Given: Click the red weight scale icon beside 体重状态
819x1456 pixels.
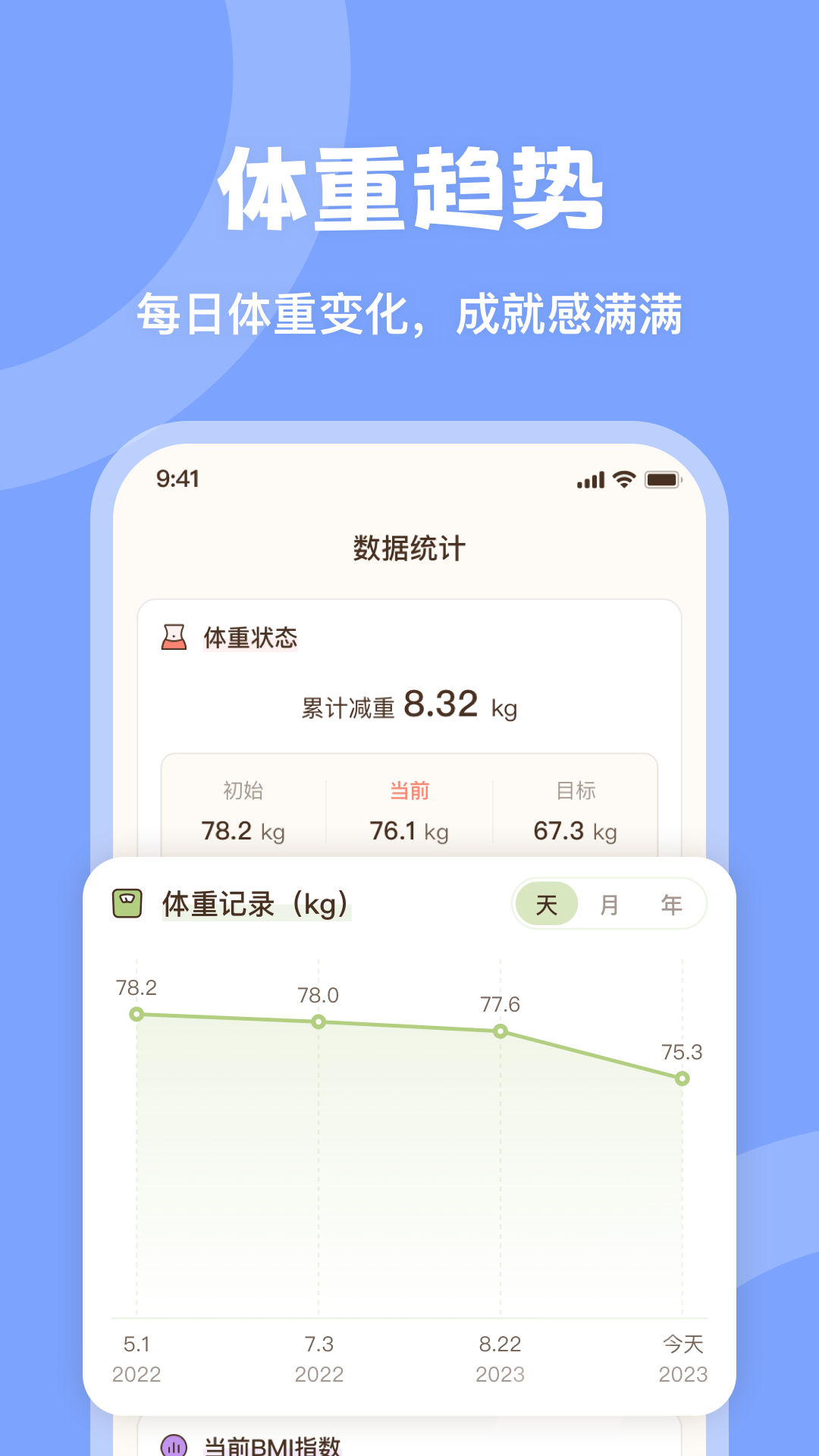Looking at the screenshot, I should point(174,638).
